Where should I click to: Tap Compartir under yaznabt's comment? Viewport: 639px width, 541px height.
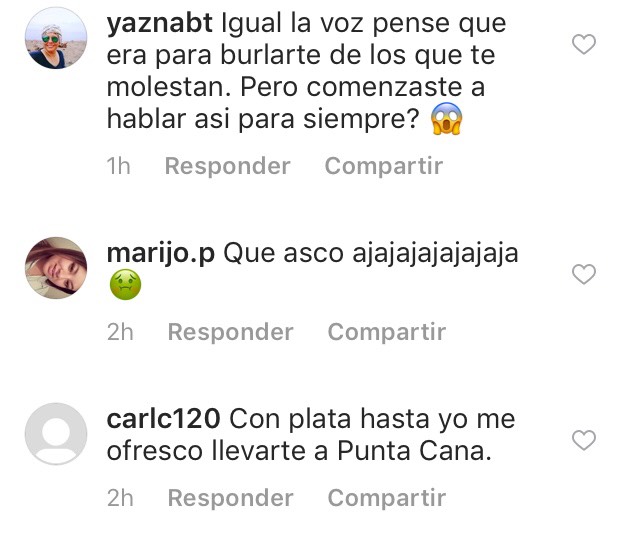(x=383, y=166)
